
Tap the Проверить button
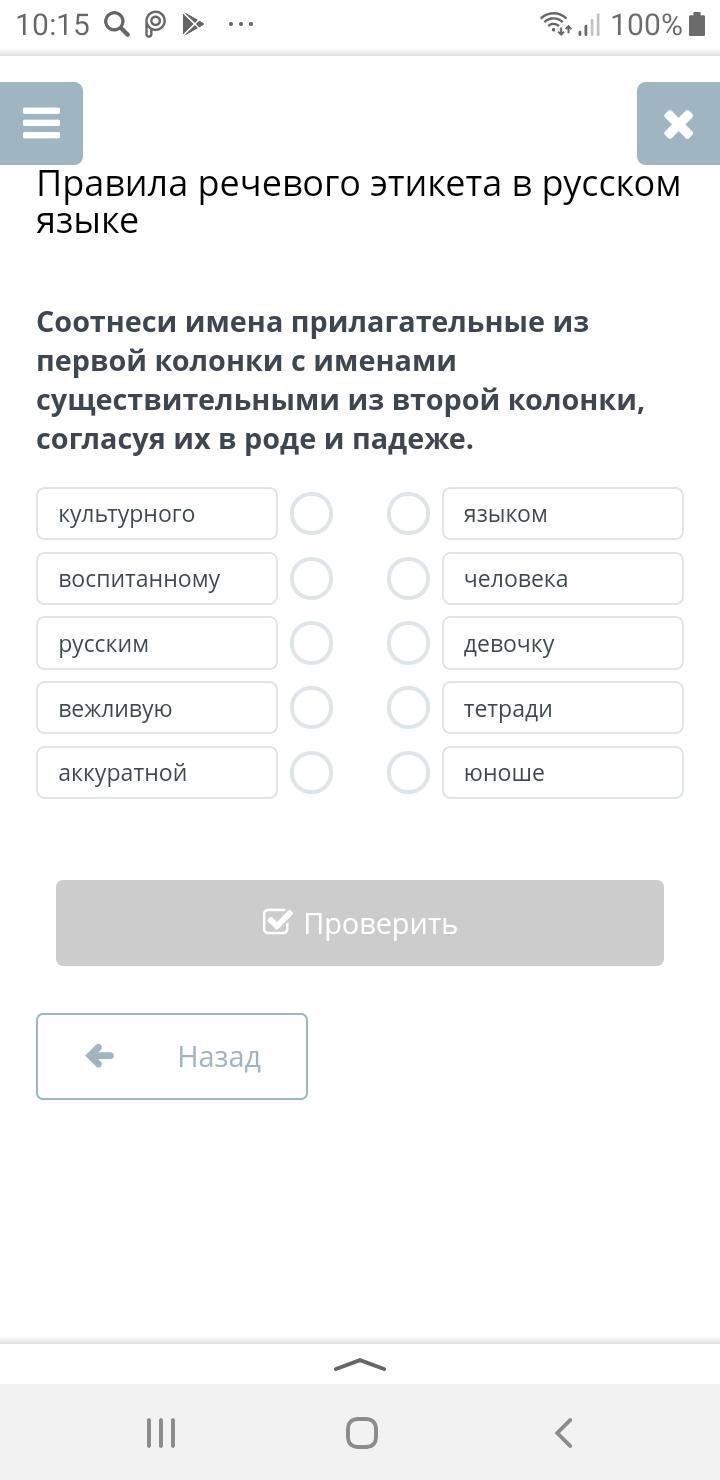pyautogui.click(x=360, y=923)
